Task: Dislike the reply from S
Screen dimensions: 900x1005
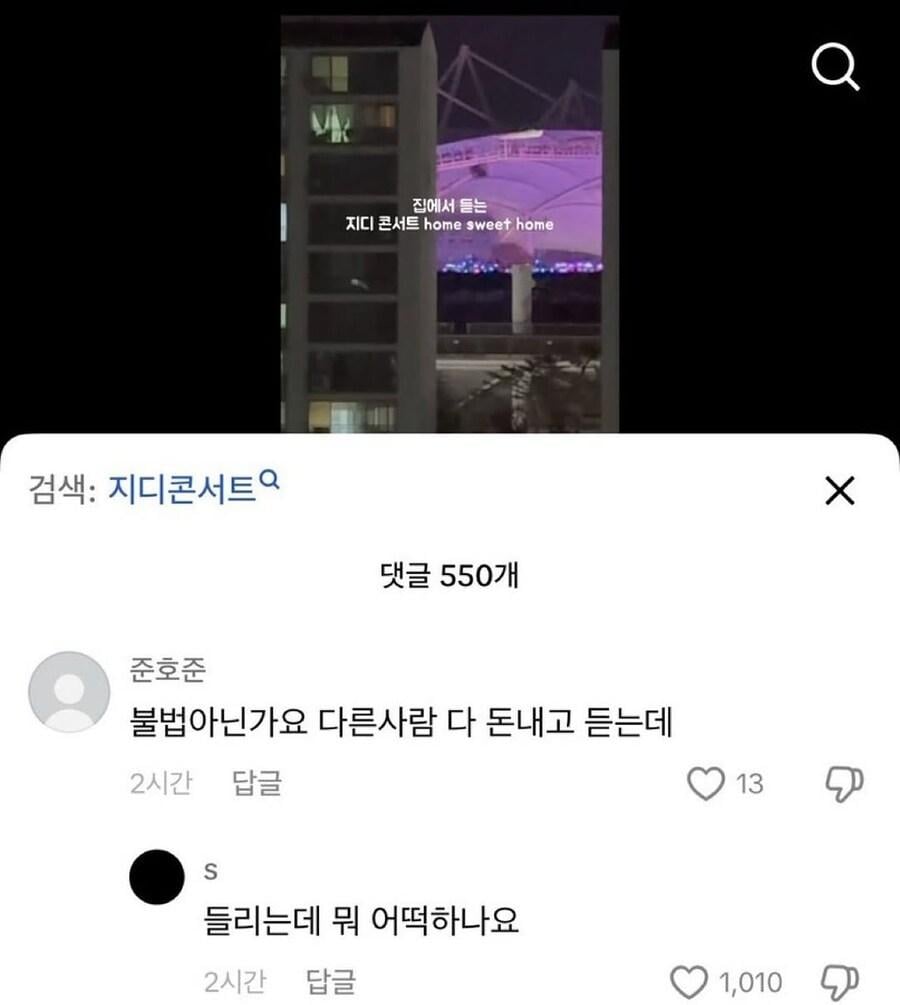Action: tap(842, 982)
